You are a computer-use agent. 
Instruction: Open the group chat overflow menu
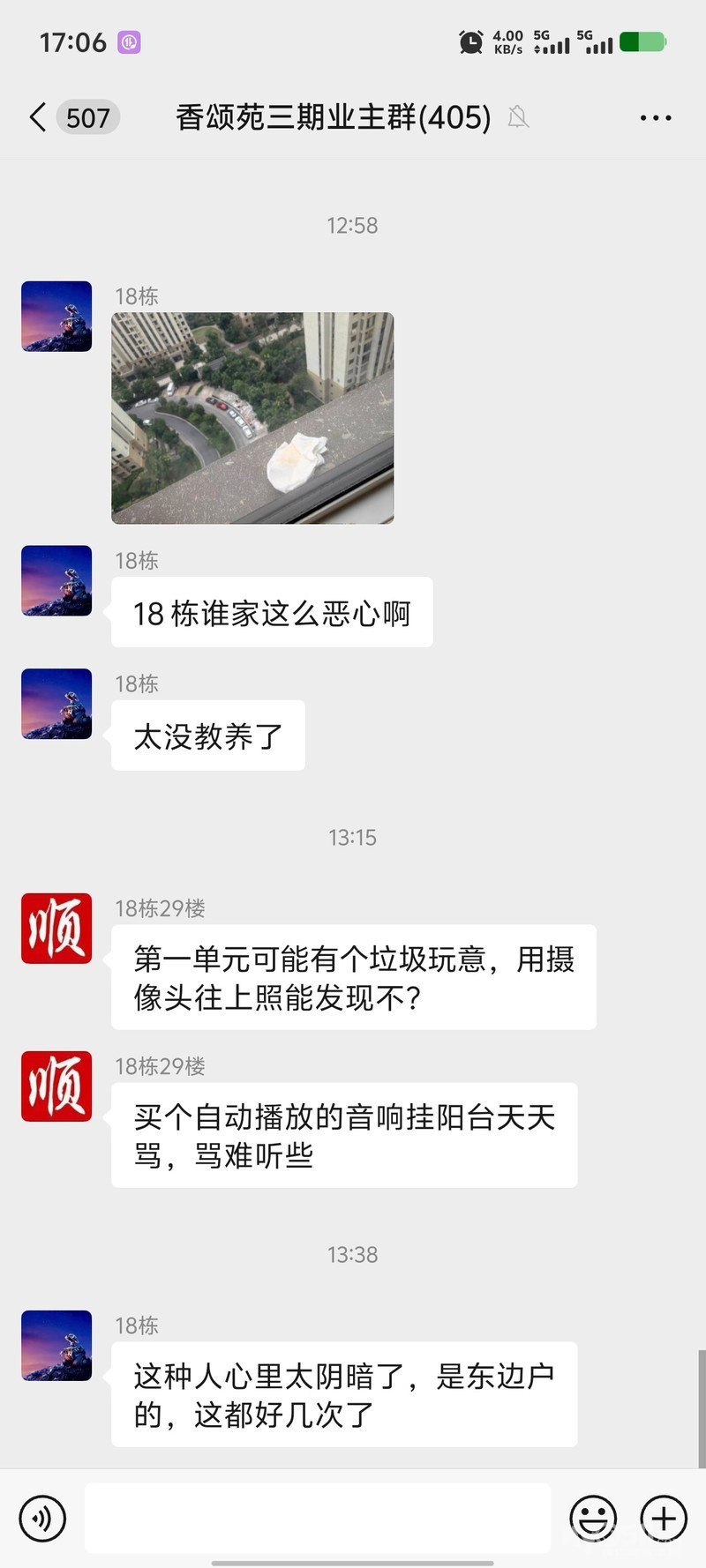coord(655,117)
